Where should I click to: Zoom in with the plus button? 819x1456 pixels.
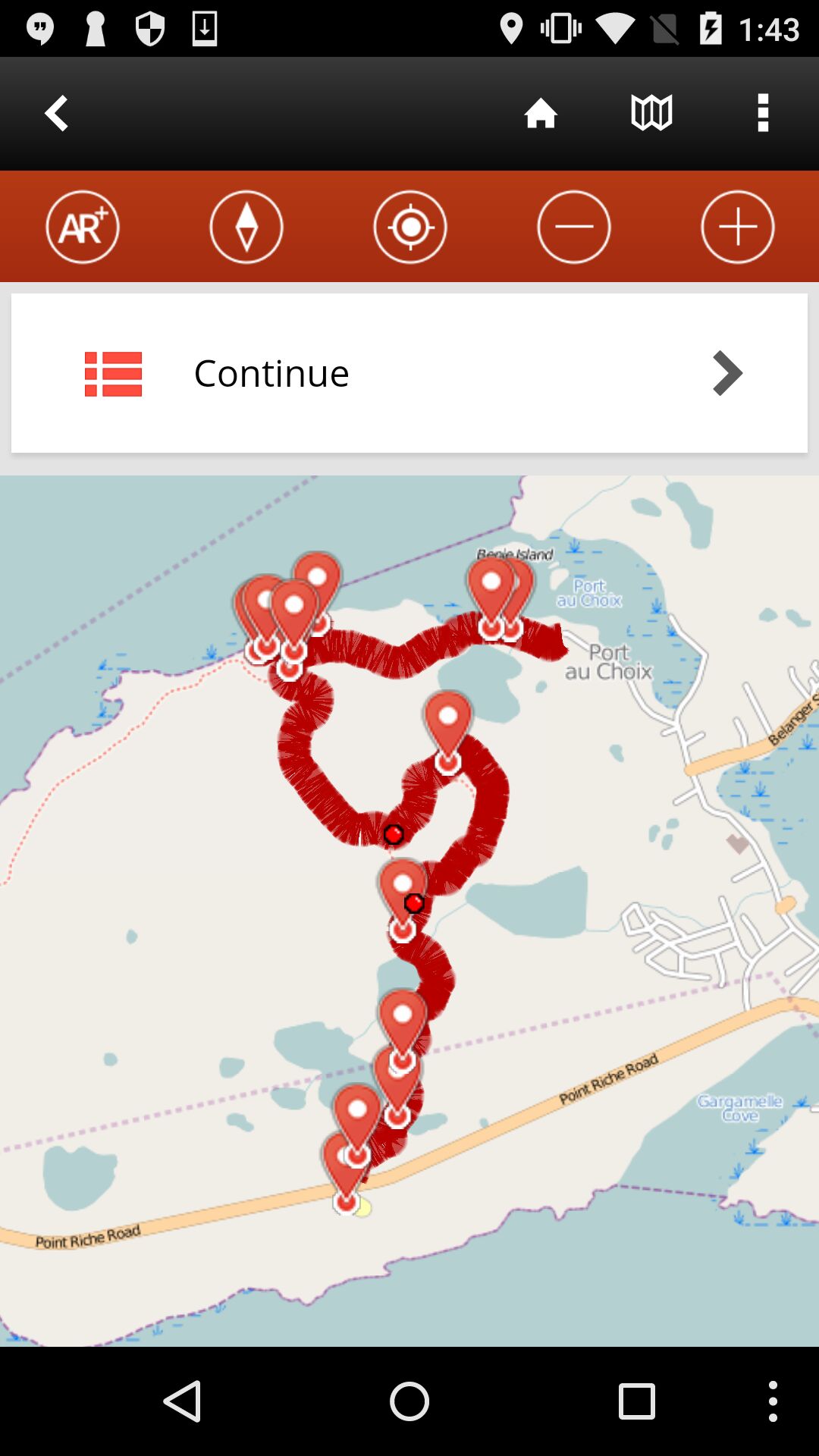(x=738, y=227)
